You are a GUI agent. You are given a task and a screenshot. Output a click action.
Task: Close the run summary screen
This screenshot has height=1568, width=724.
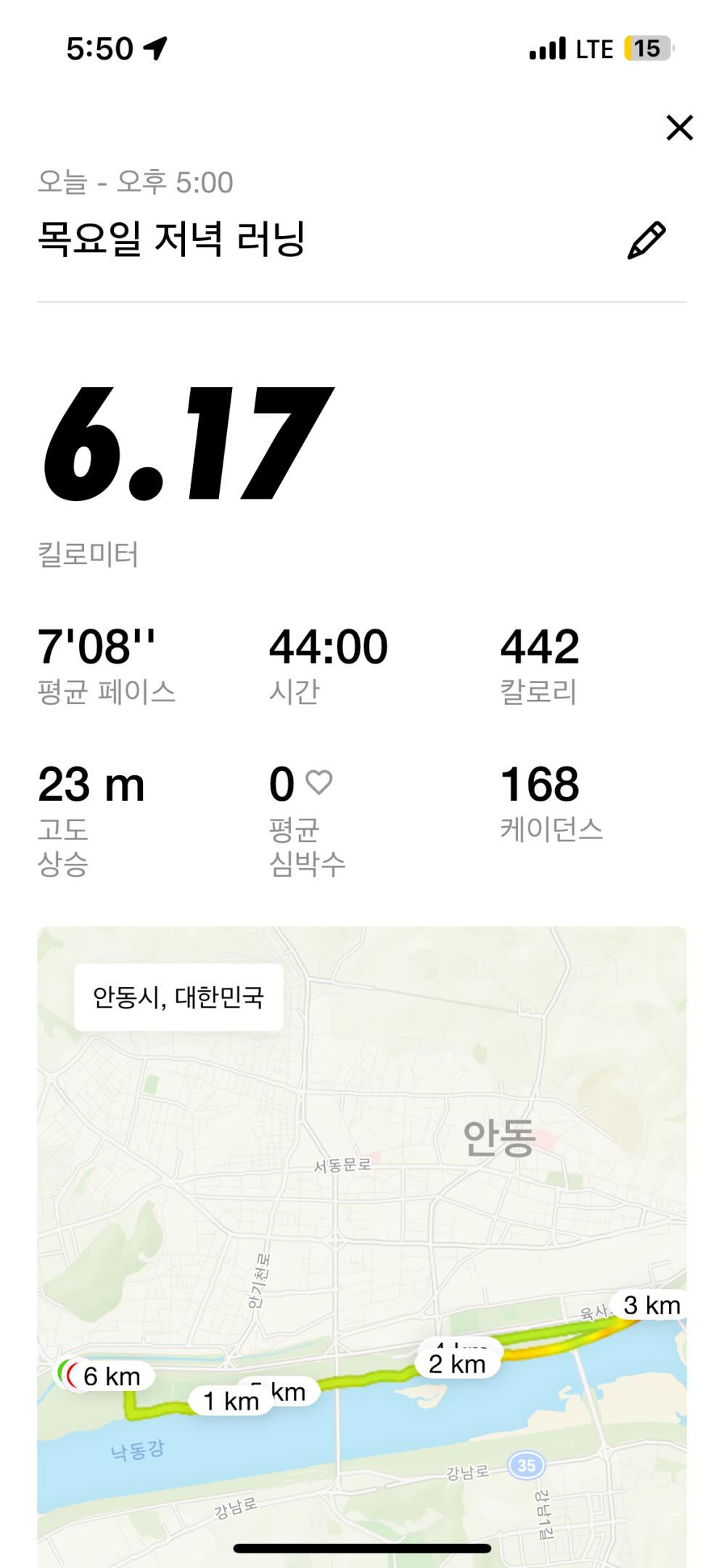pyautogui.click(x=679, y=128)
